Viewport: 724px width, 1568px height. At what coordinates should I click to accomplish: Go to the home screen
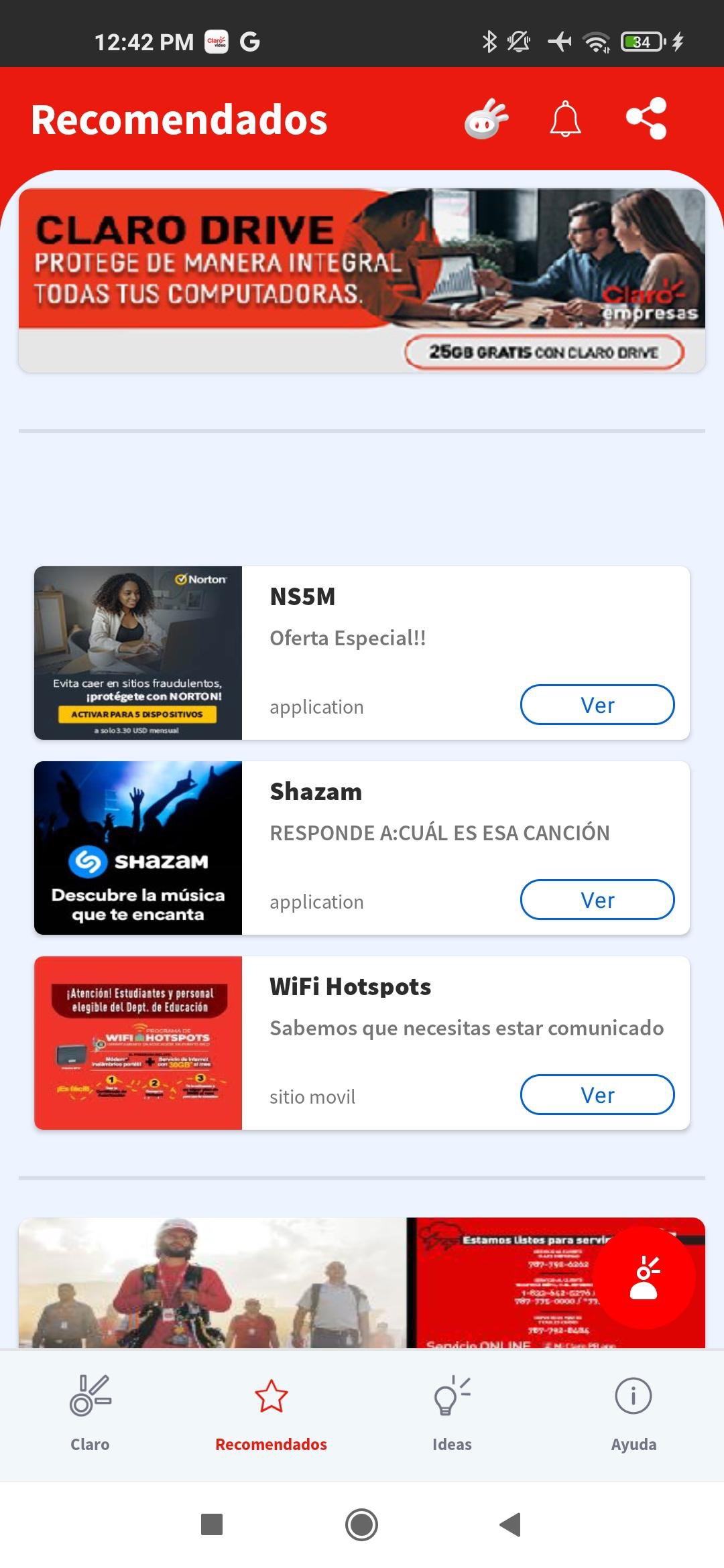(361, 1524)
